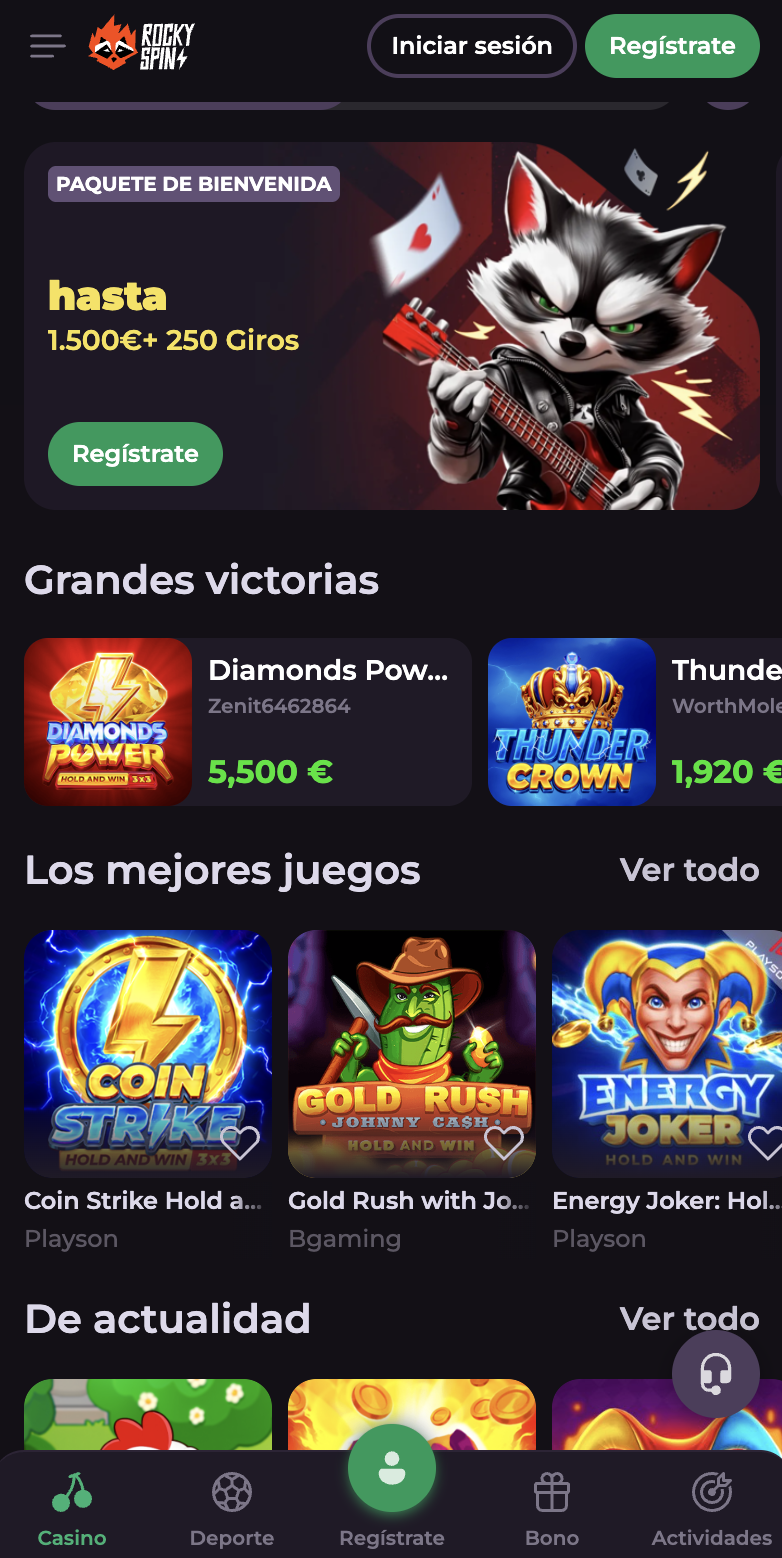Open the Bono gift box icon

pos(551,1489)
